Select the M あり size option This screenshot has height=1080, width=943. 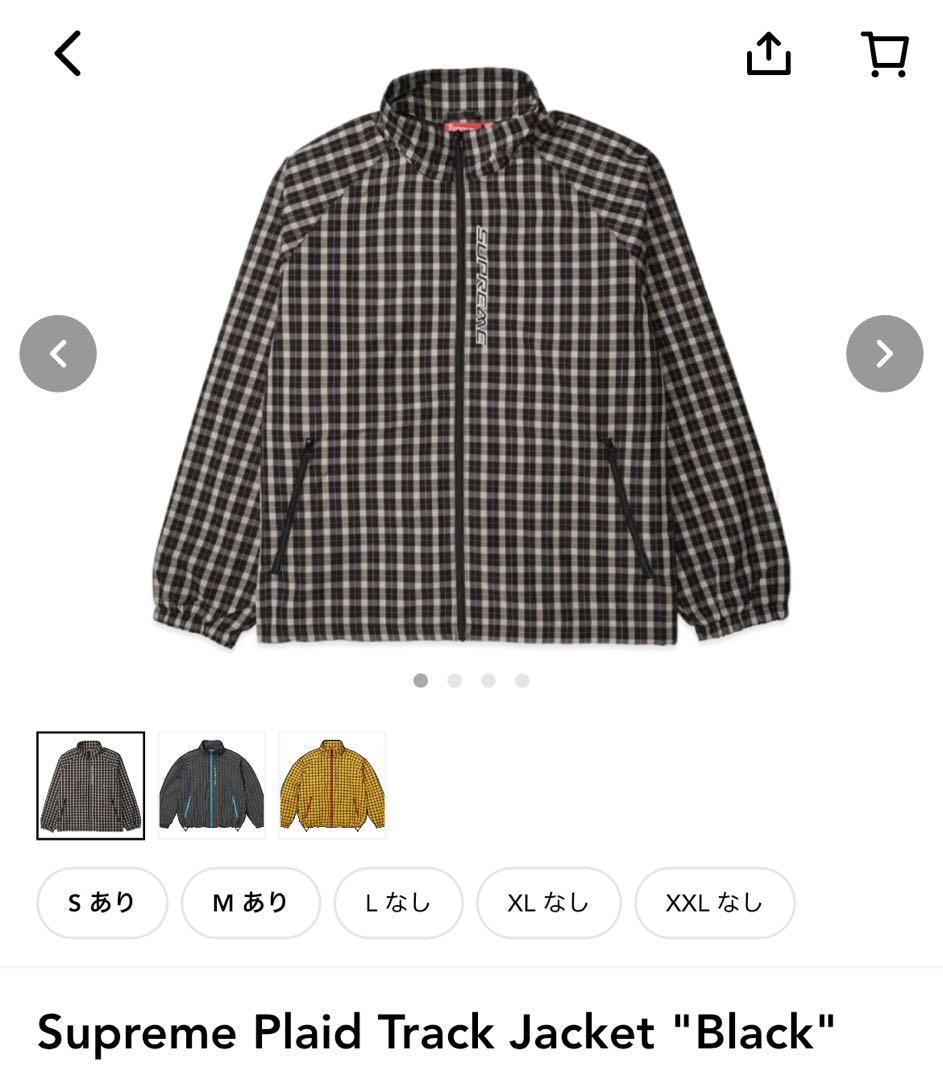(x=251, y=901)
